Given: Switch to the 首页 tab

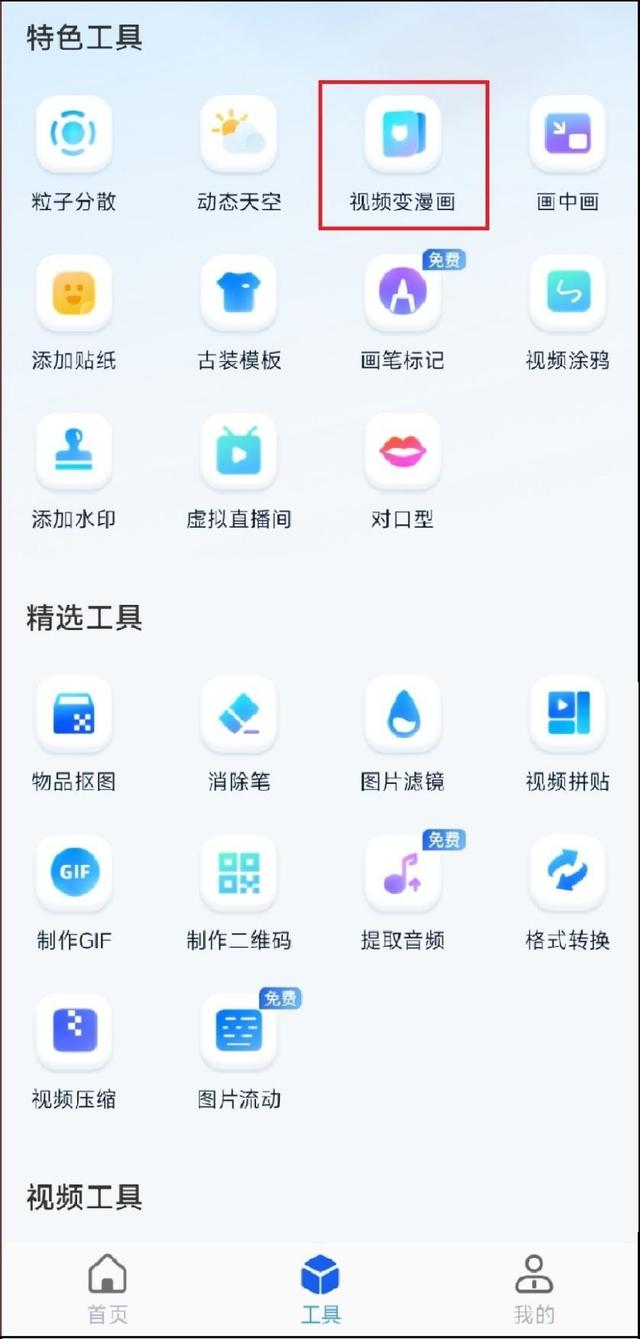Looking at the screenshot, I should (107, 1288).
